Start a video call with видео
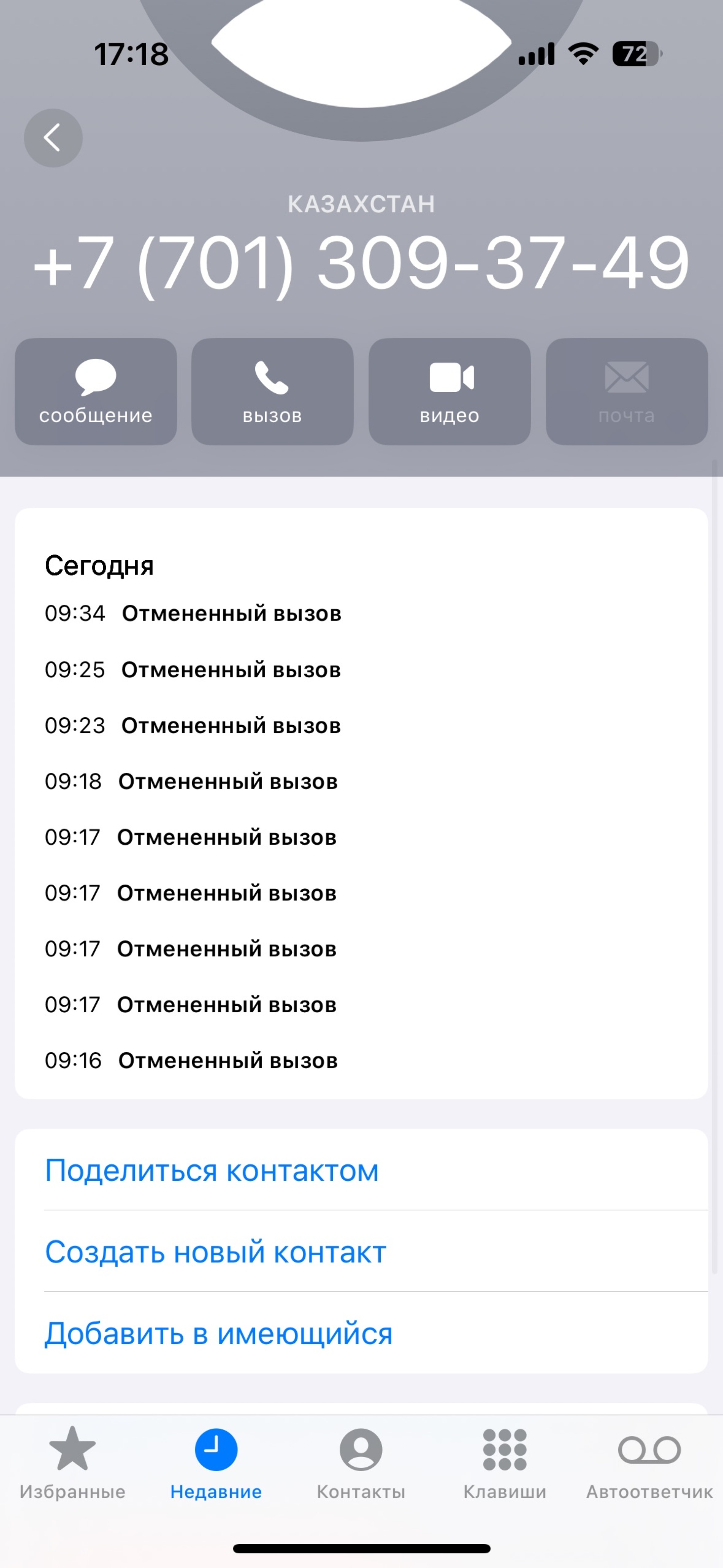Viewport: 723px width, 1568px height. (x=449, y=391)
